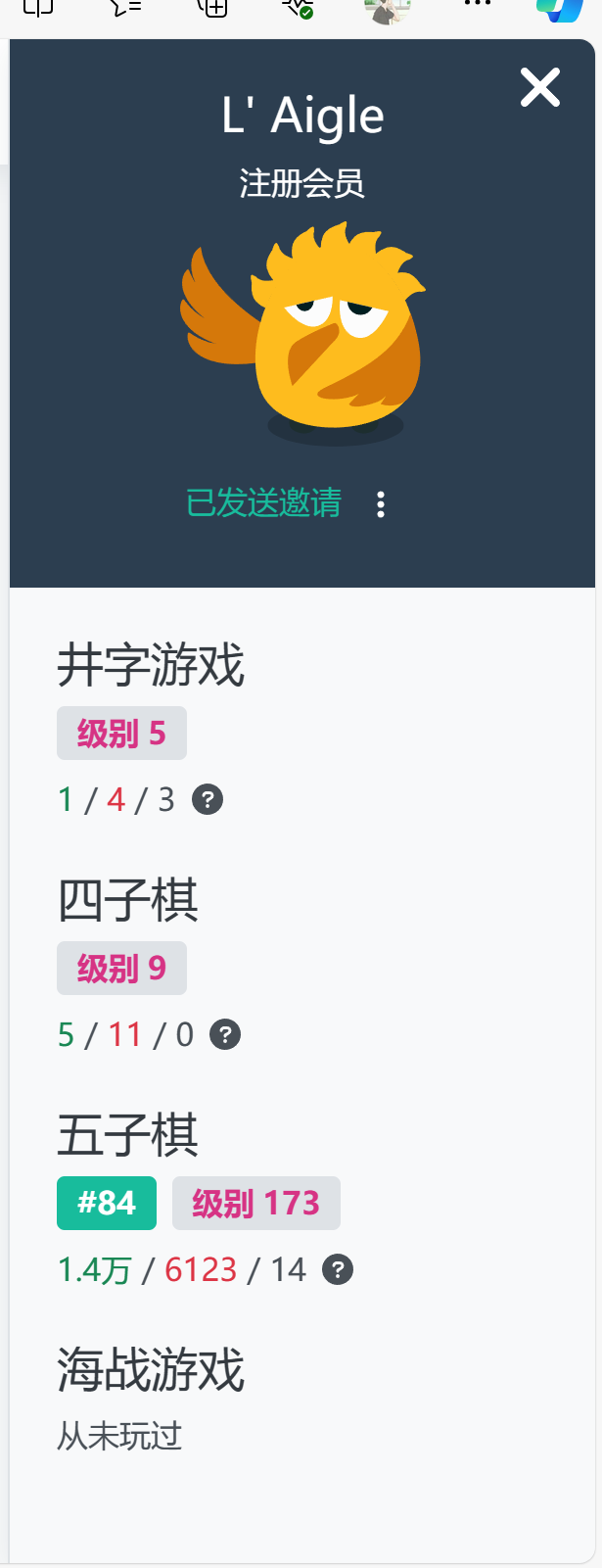Viewport: 602px width, 1568px height.
Task: Open the three-dot menu beside 已发送邀请
Action: [381, 504]
